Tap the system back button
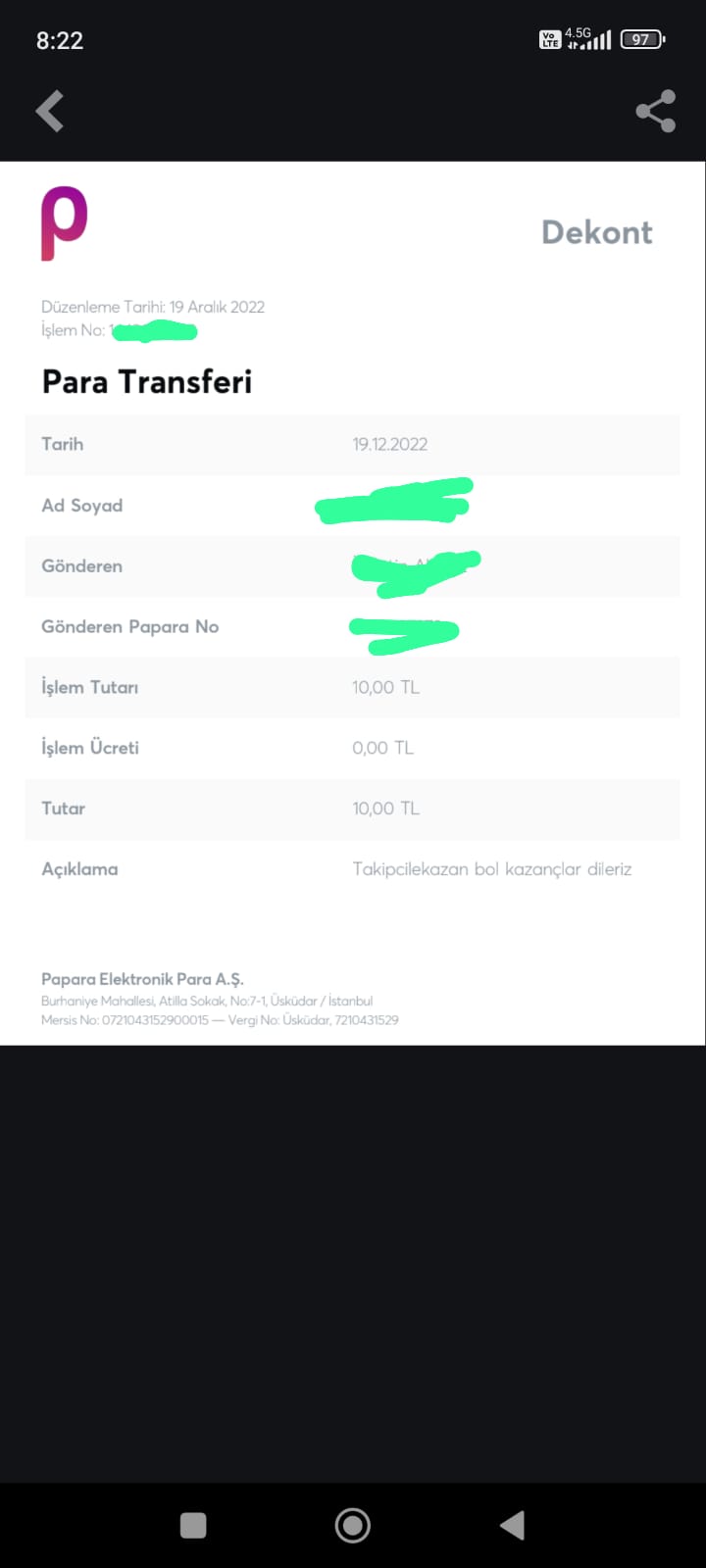Image resolution: width=706 pixels, height=1568 pixels. (x=512, y=1525)
